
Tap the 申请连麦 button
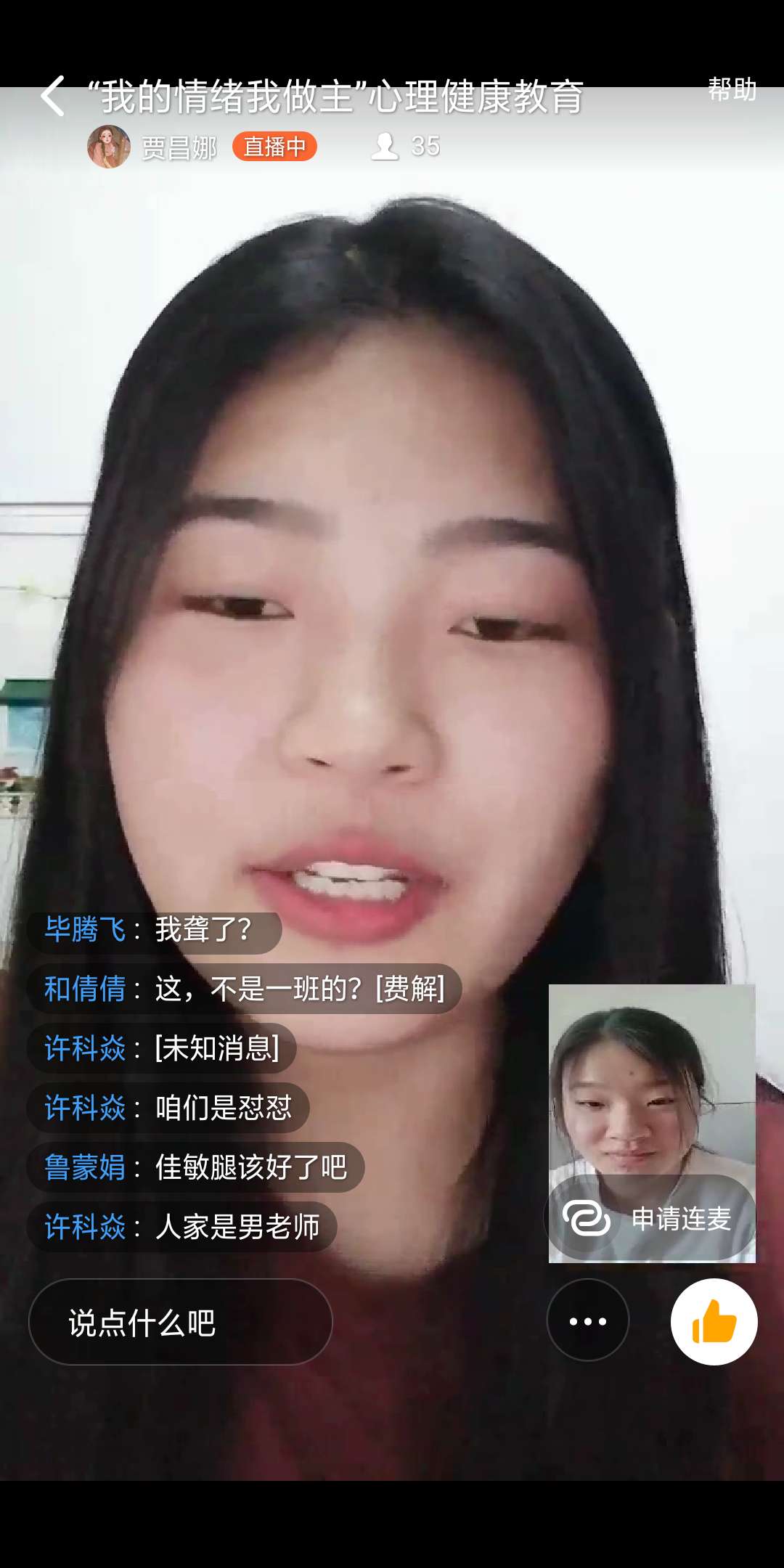(x=651, y=1218)
